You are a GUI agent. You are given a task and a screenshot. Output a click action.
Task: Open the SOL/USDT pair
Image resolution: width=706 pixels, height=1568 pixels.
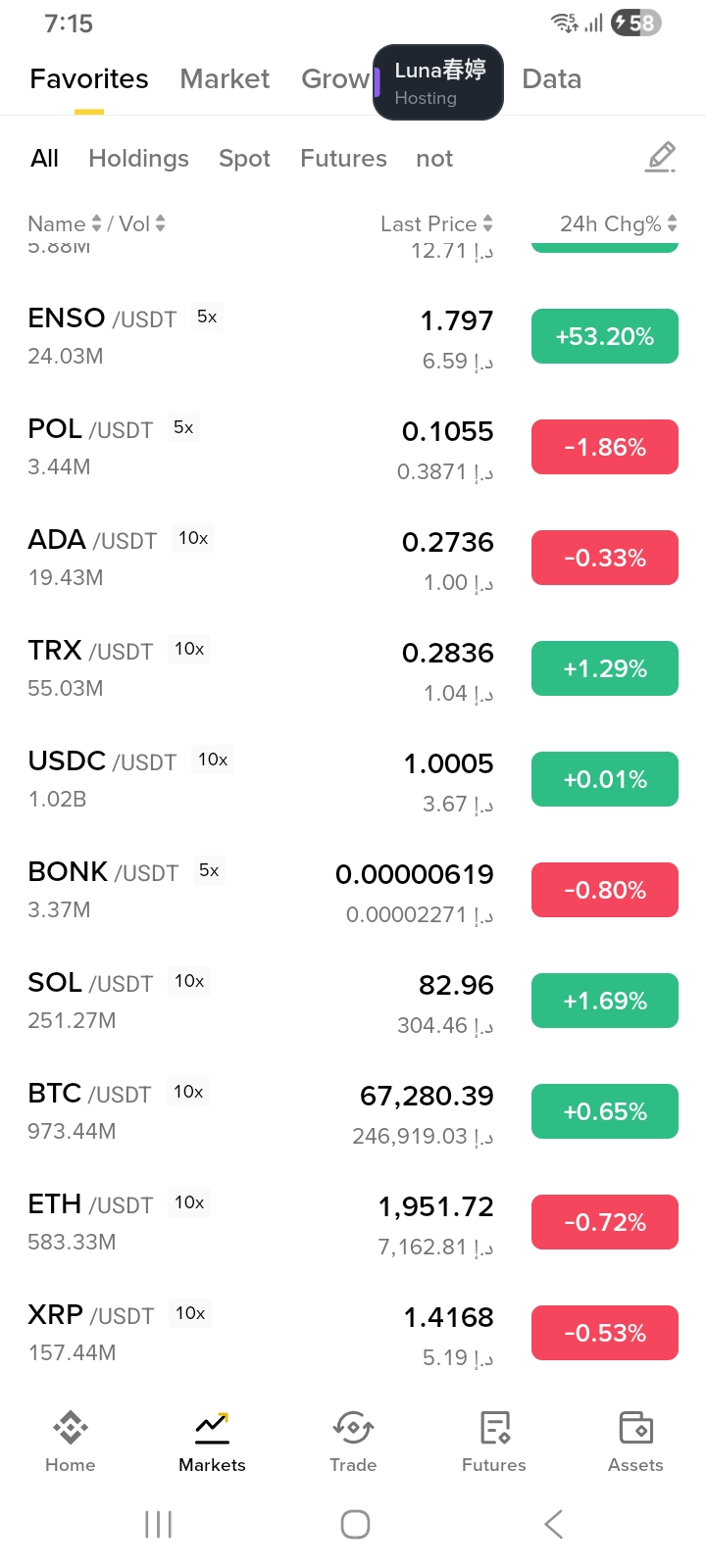click(353, 1002)
